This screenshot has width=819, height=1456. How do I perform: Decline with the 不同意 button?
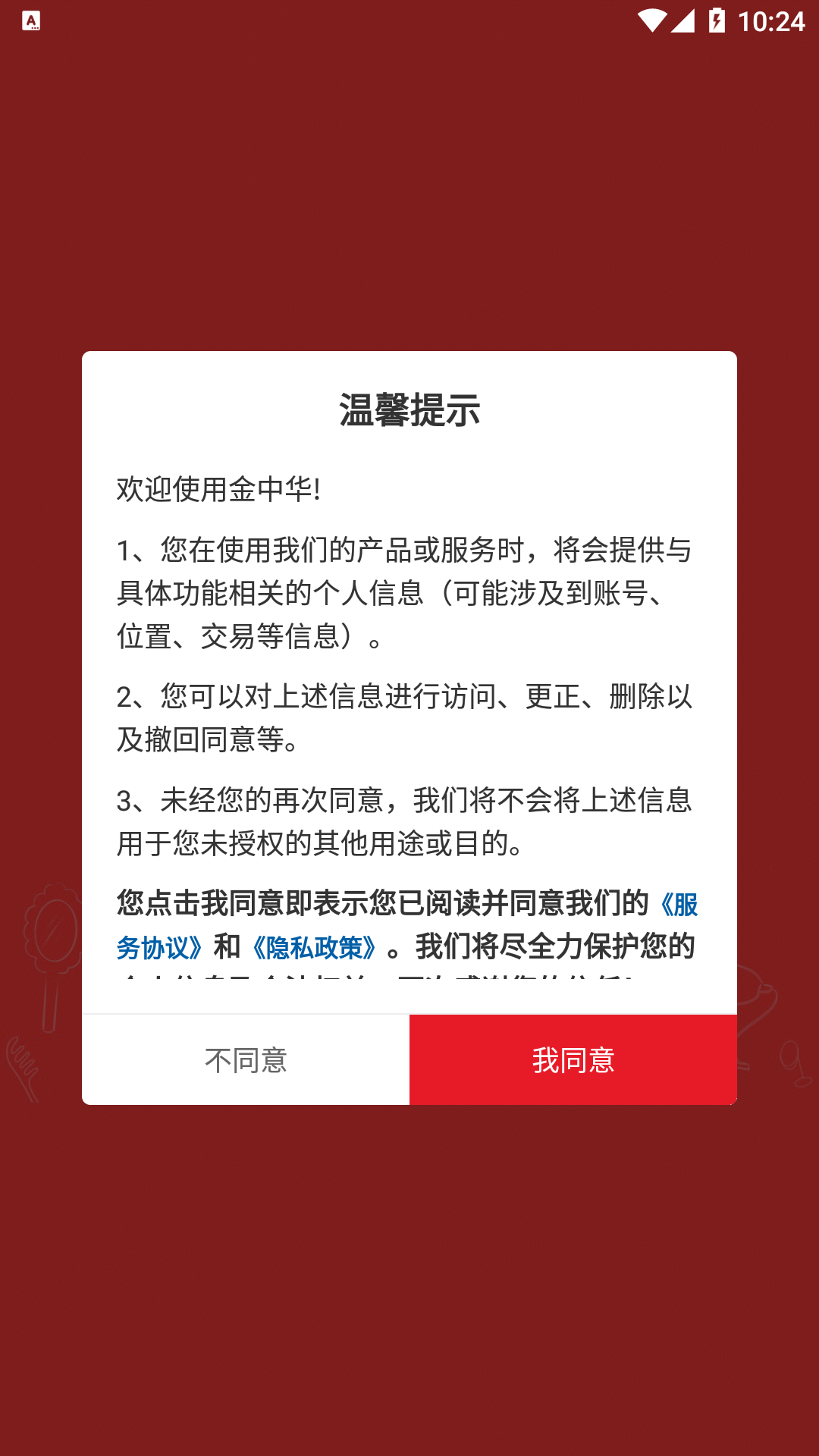(x=246, y=1059)
